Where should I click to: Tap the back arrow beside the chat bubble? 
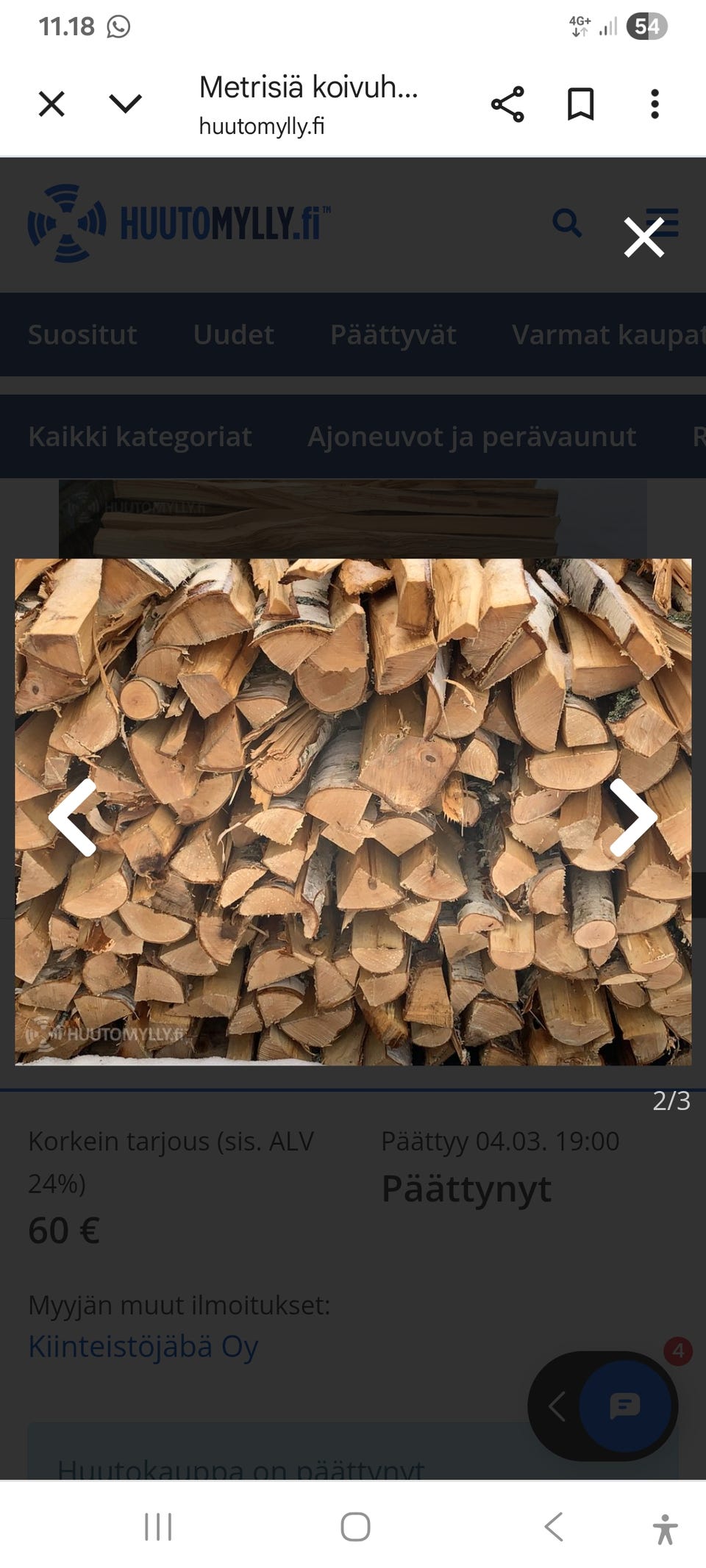coord(557,1404)
